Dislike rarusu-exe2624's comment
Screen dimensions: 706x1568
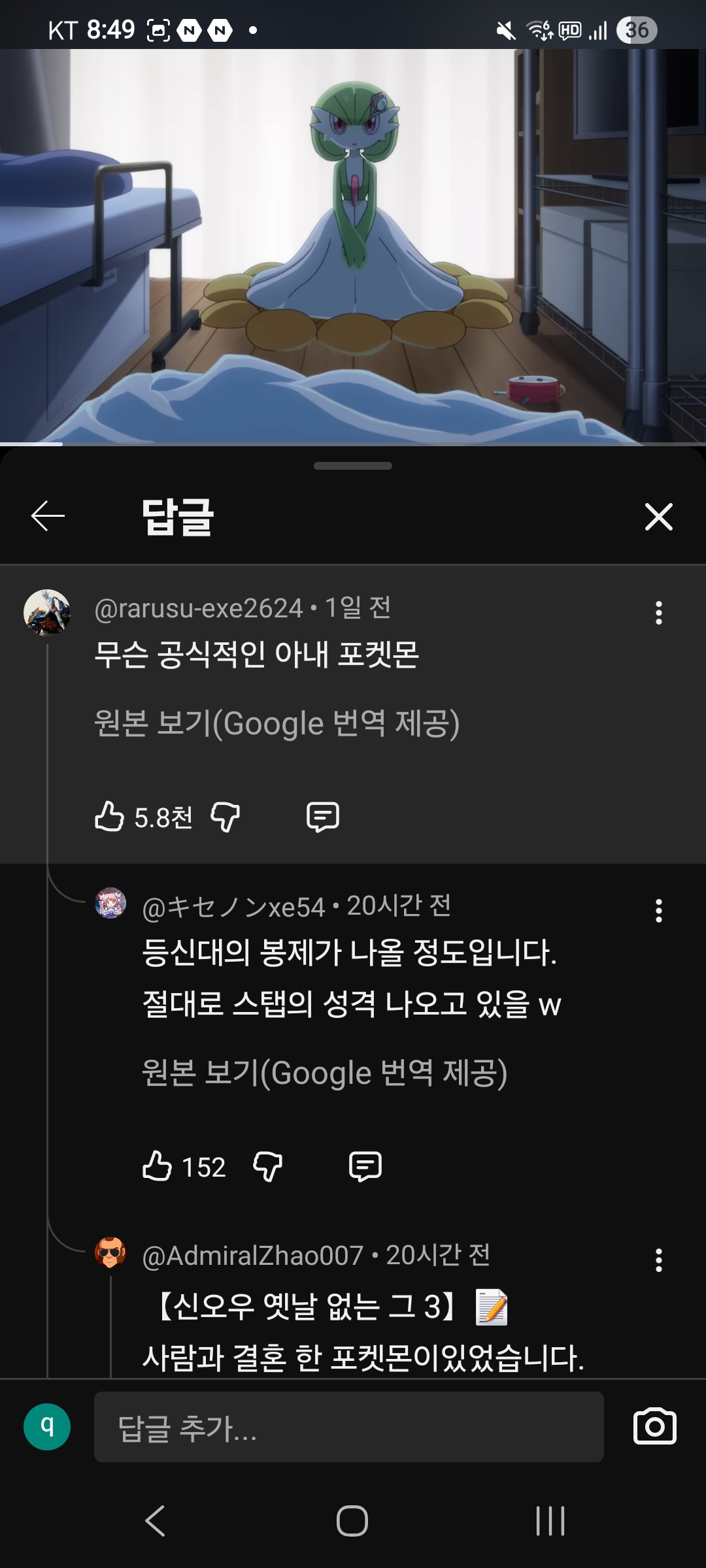pyautogui.click(x=226, y=817)
